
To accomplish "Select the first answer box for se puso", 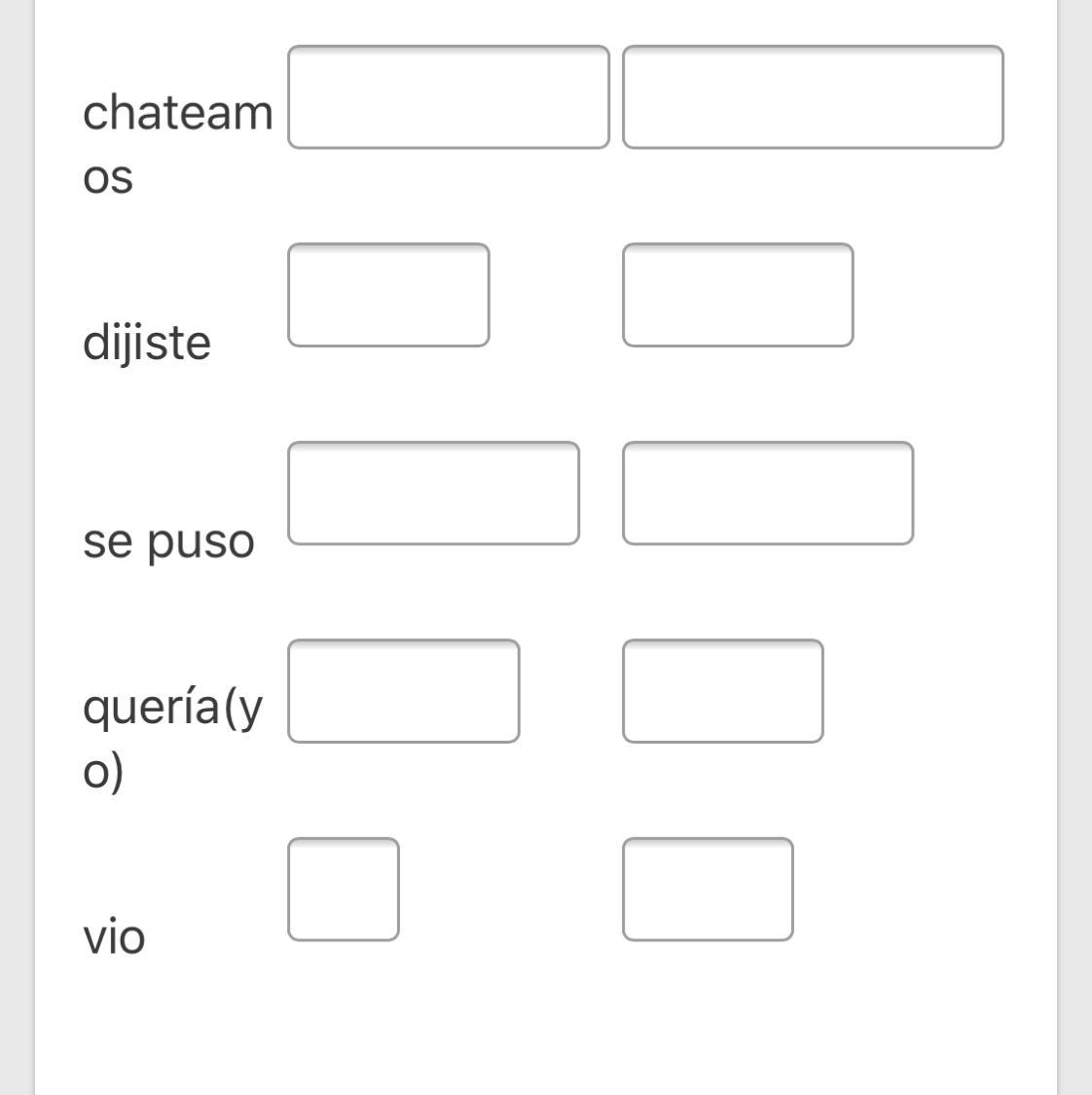I will [433, 493].
